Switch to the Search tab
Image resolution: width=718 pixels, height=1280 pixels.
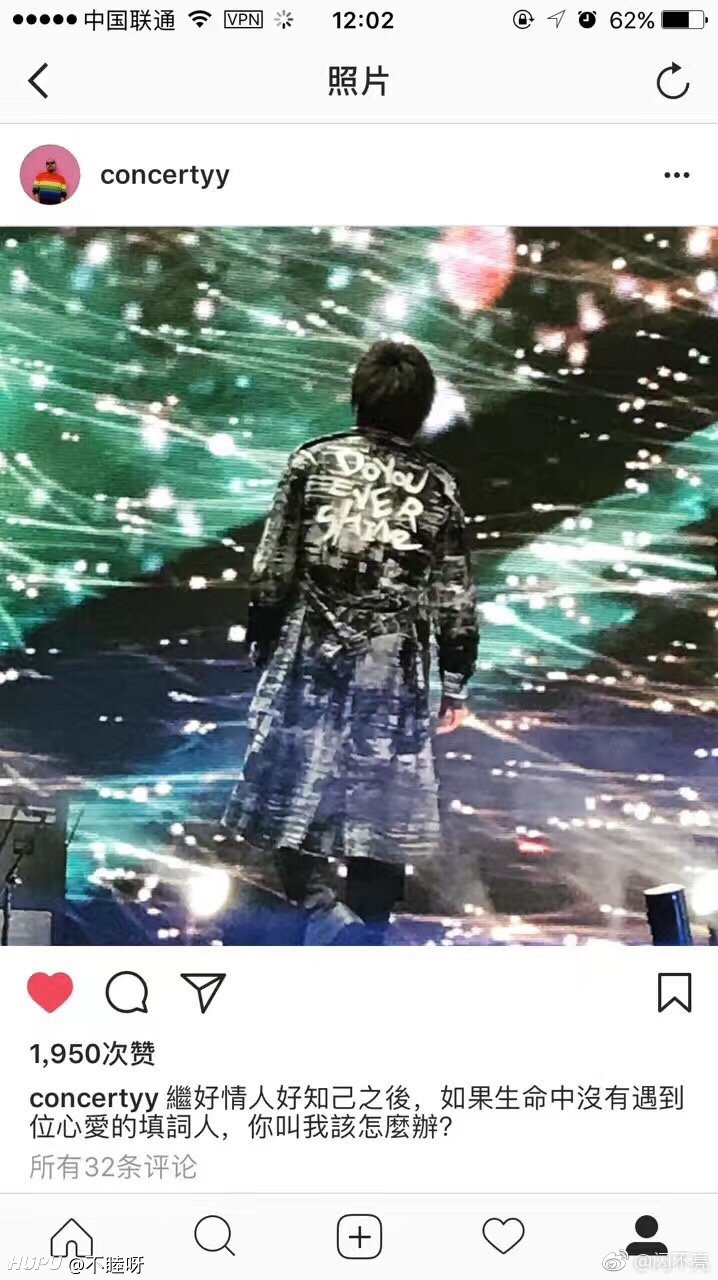215,1237
